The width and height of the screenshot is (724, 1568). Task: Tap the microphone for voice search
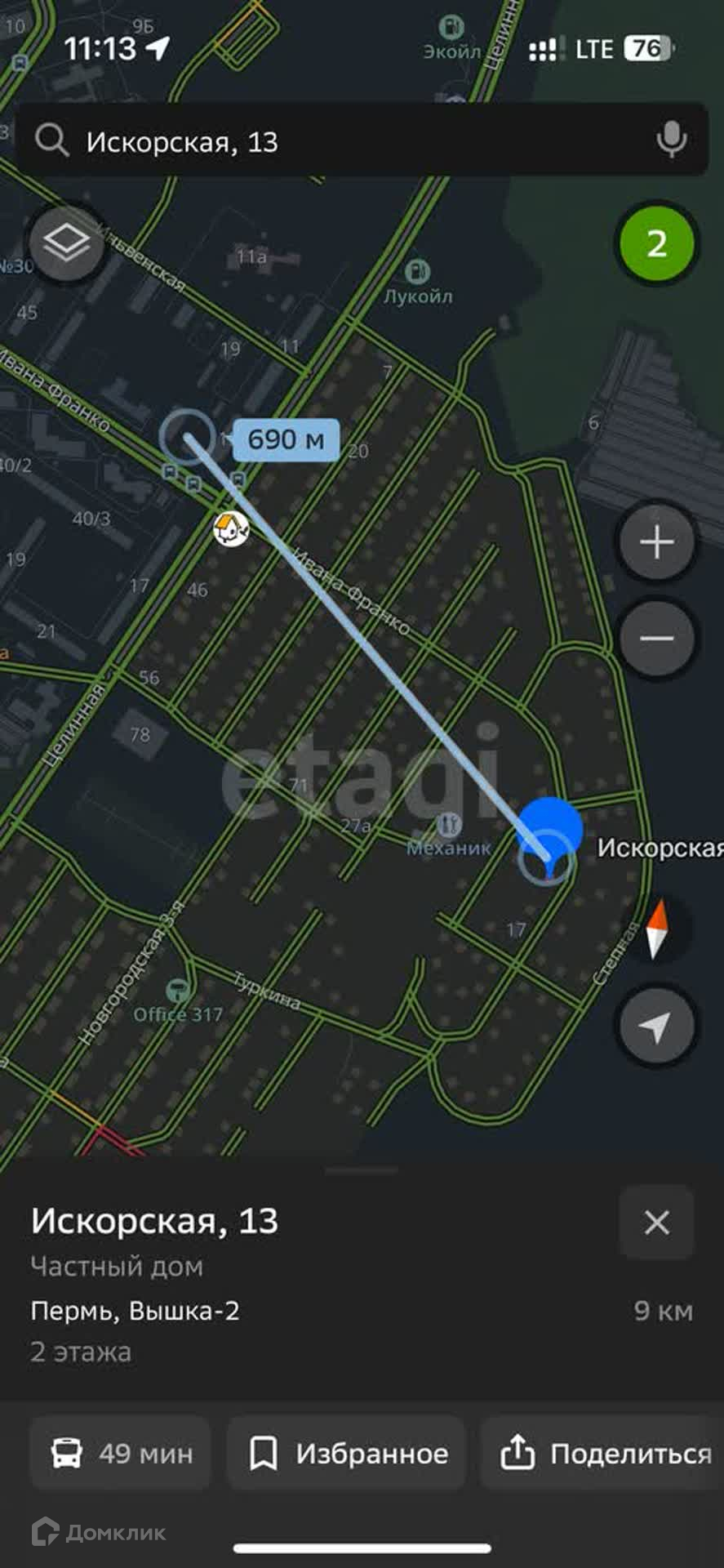[x=671, y=140]
